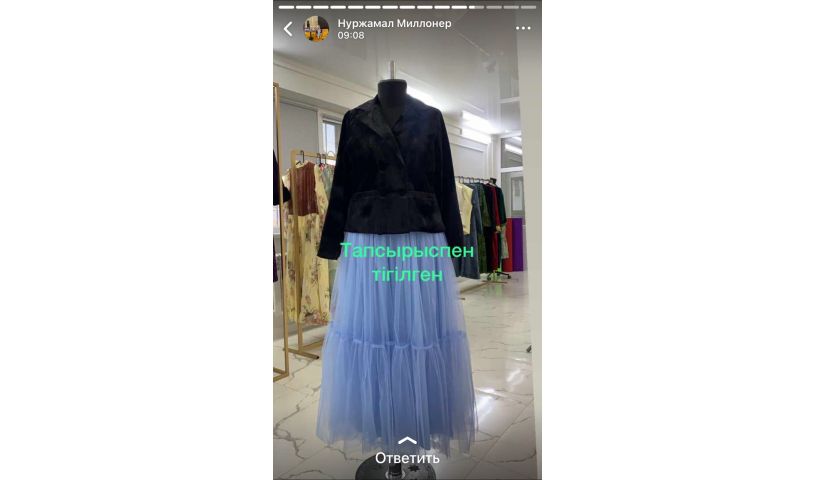Go back from the story
The height and width of the screenshot is (480, 816).
(288, 29)
